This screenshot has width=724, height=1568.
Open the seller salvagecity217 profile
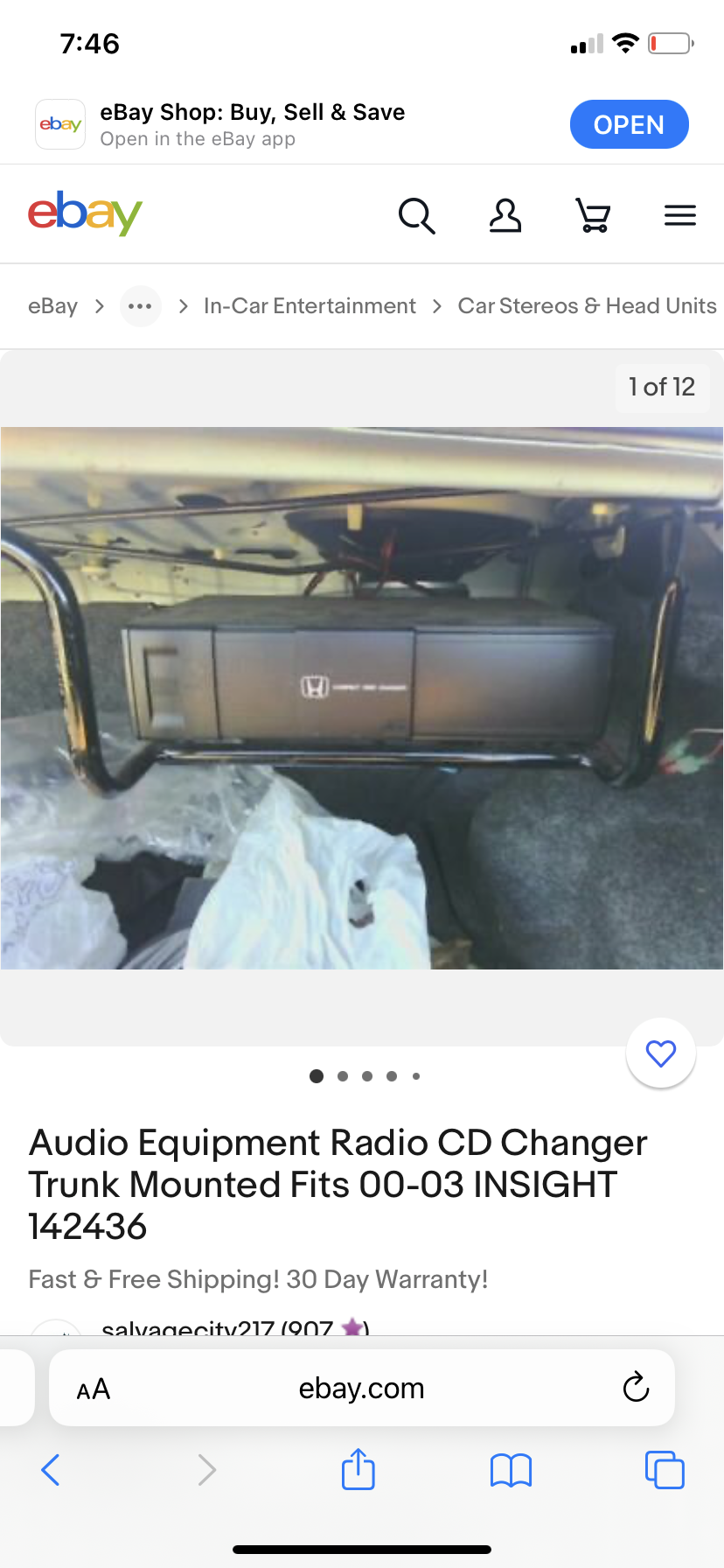(x=188, y=1328)
